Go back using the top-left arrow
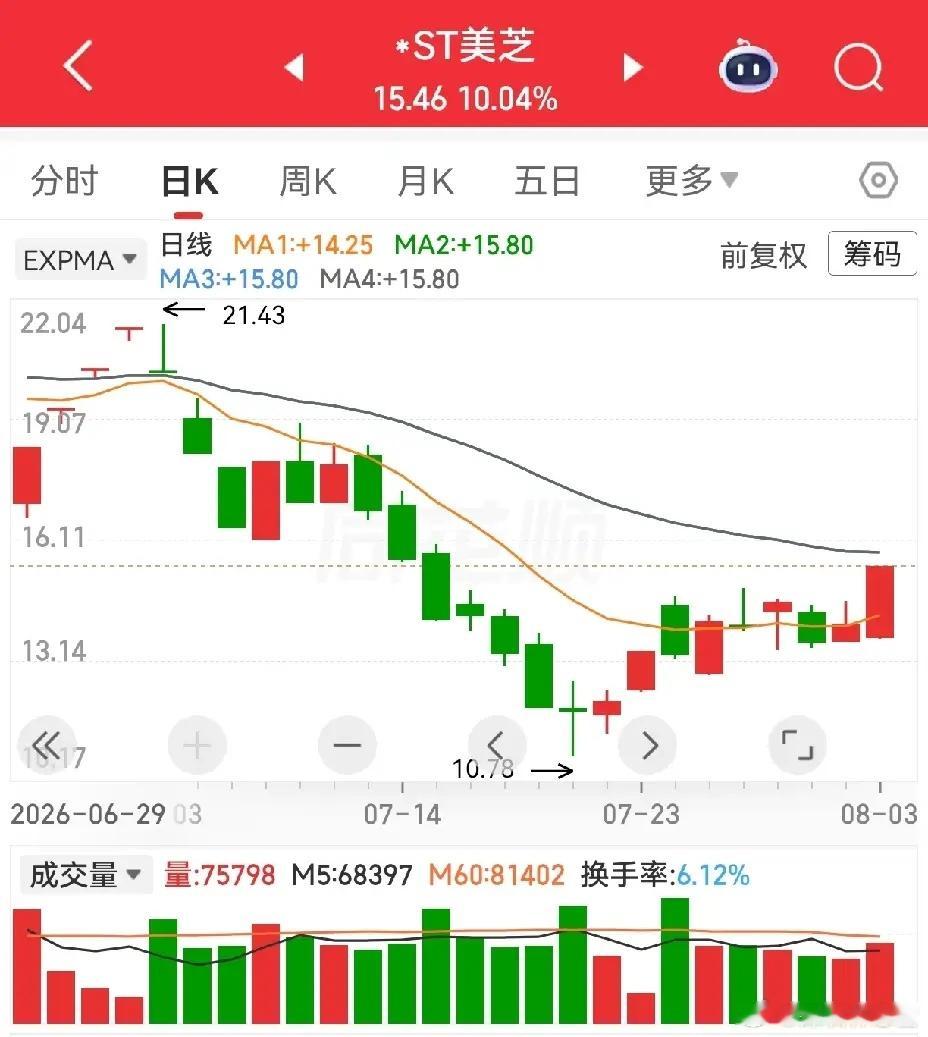928x1037 pixels. (x=78, y=65)
